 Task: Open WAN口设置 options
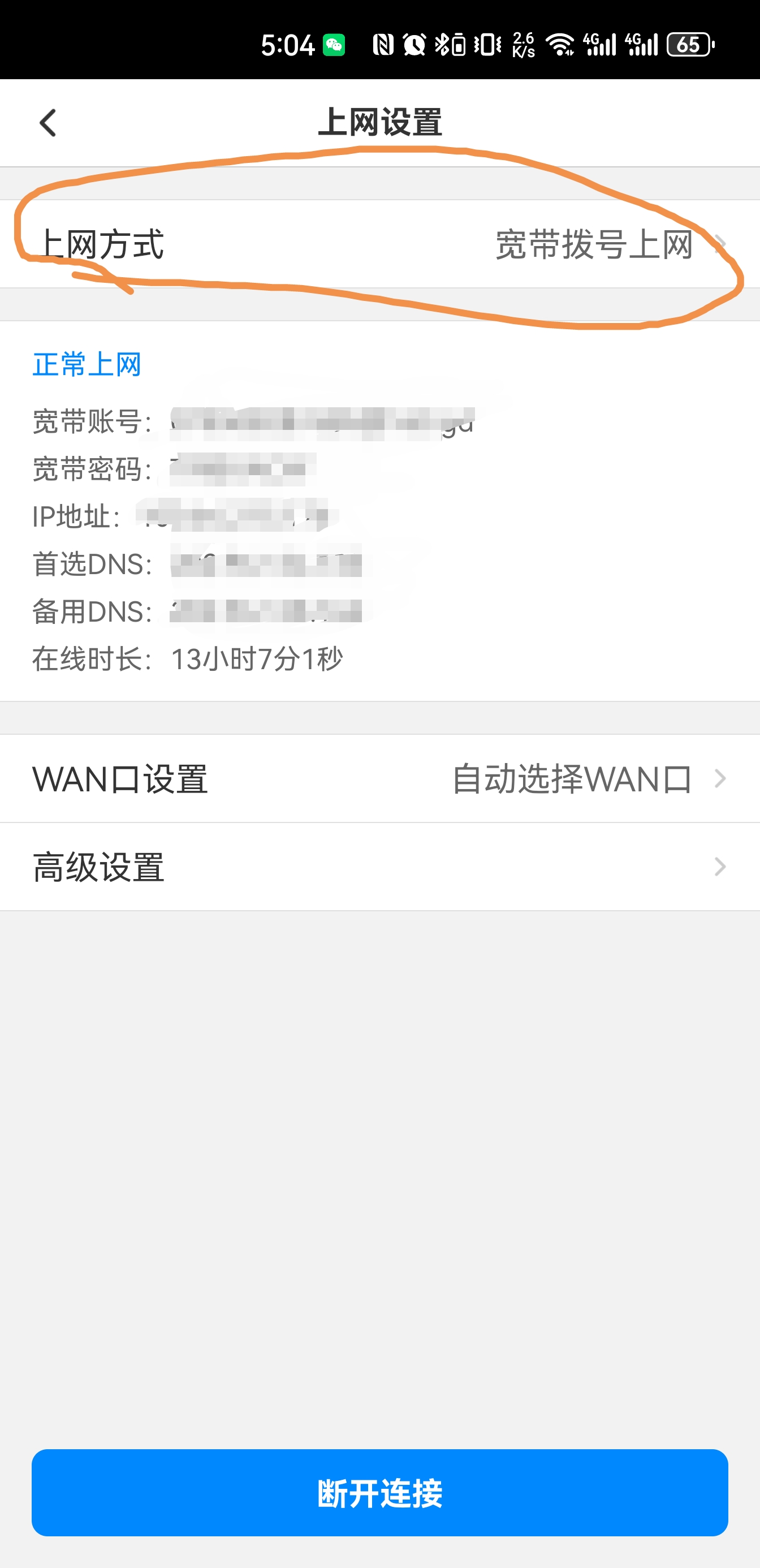[x=379, y=778]
